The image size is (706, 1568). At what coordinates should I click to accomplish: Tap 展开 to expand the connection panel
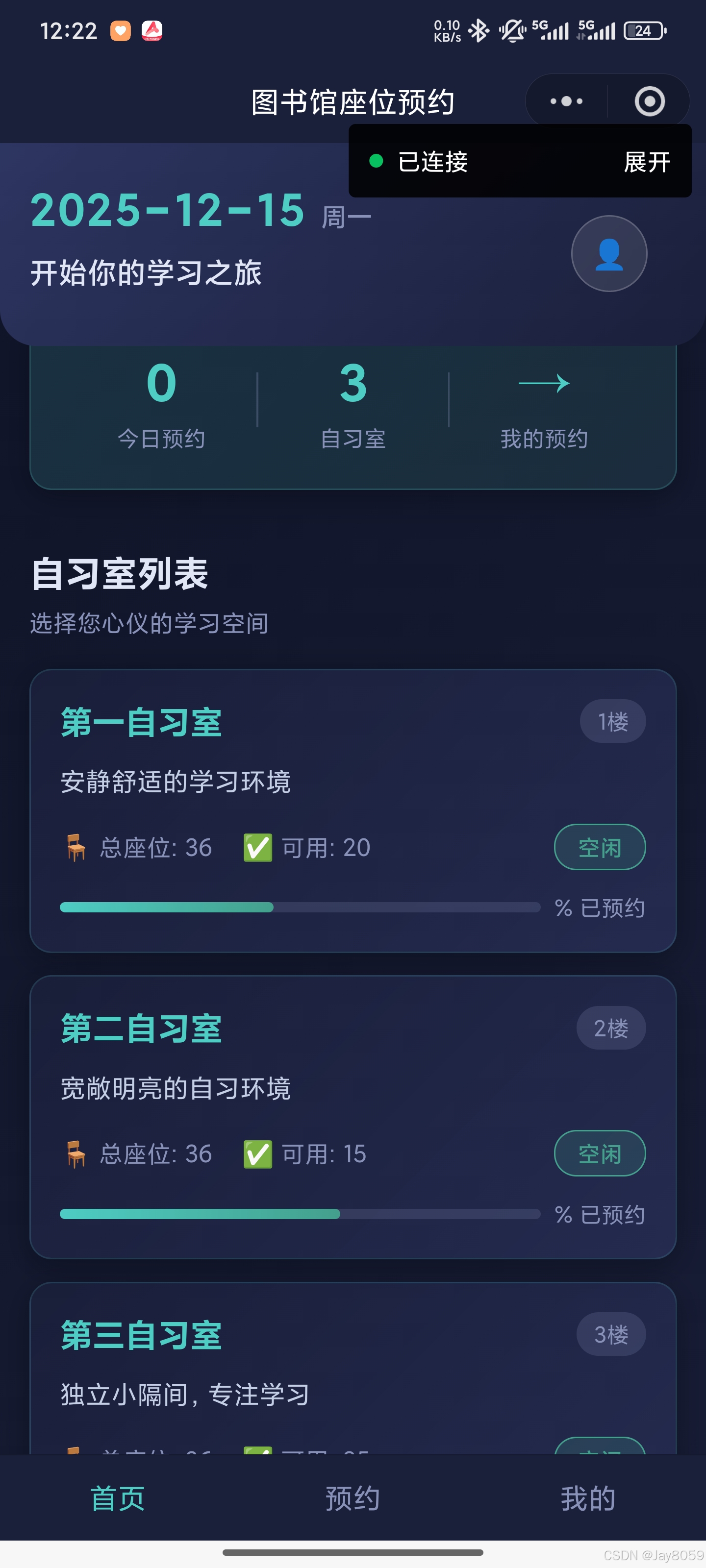(x=646, y=162)
